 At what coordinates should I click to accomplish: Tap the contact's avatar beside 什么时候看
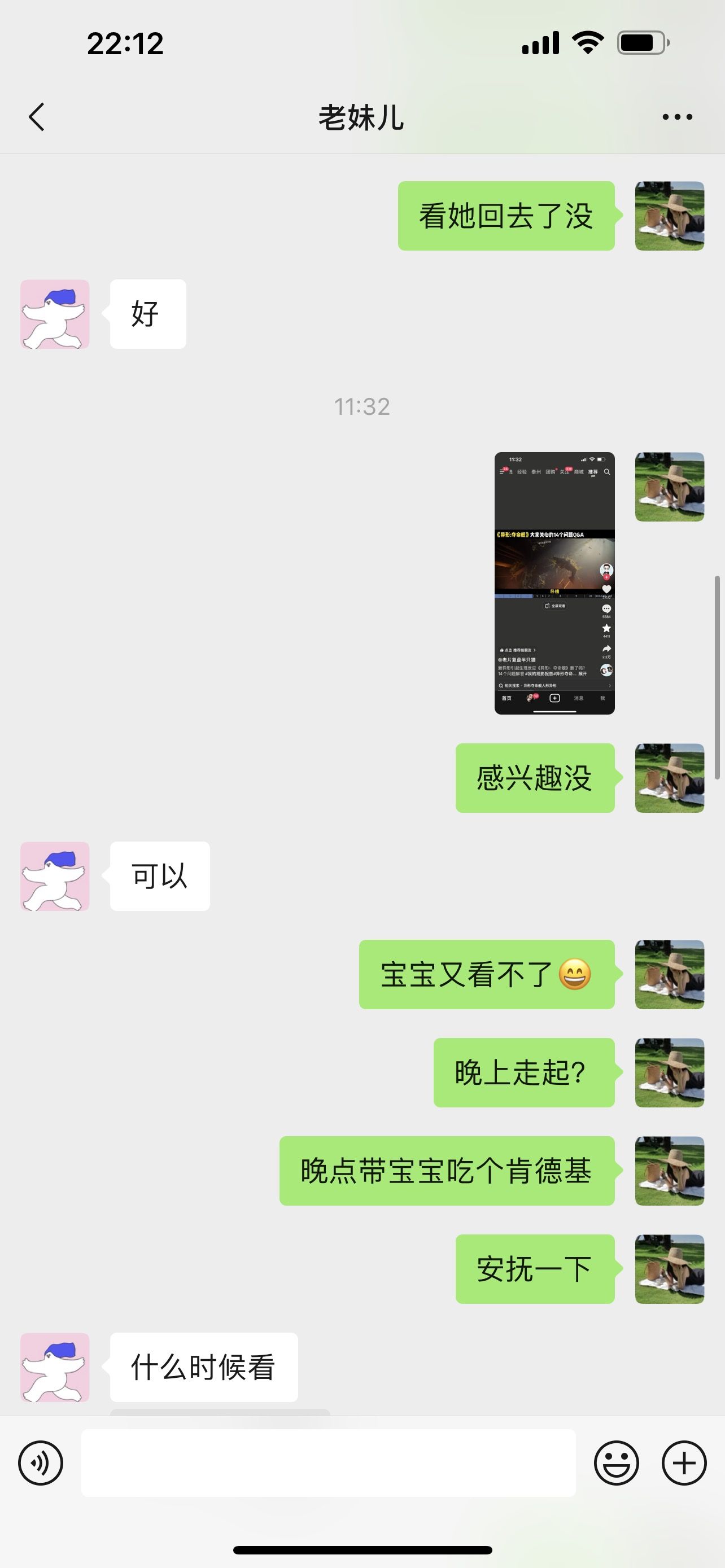(55, 1367)
